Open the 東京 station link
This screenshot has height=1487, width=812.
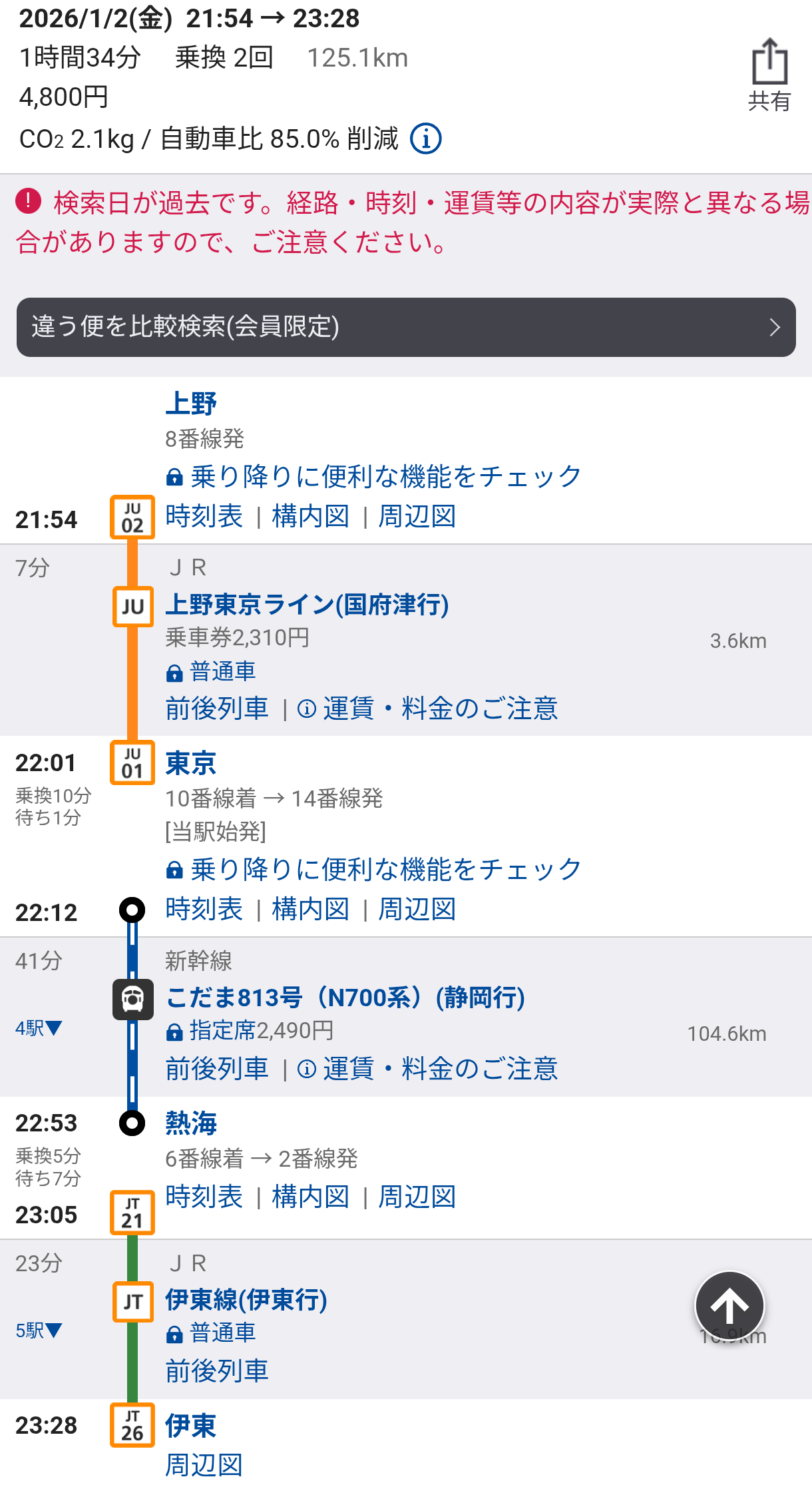coord(191,763)
